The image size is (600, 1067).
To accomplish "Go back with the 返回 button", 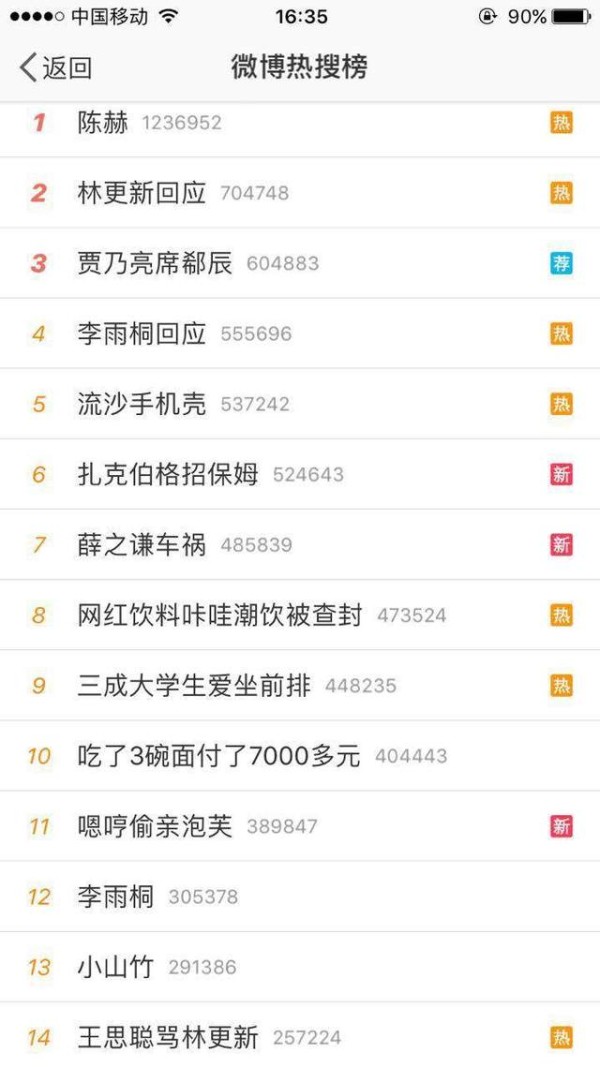I will tap(56, 67).
